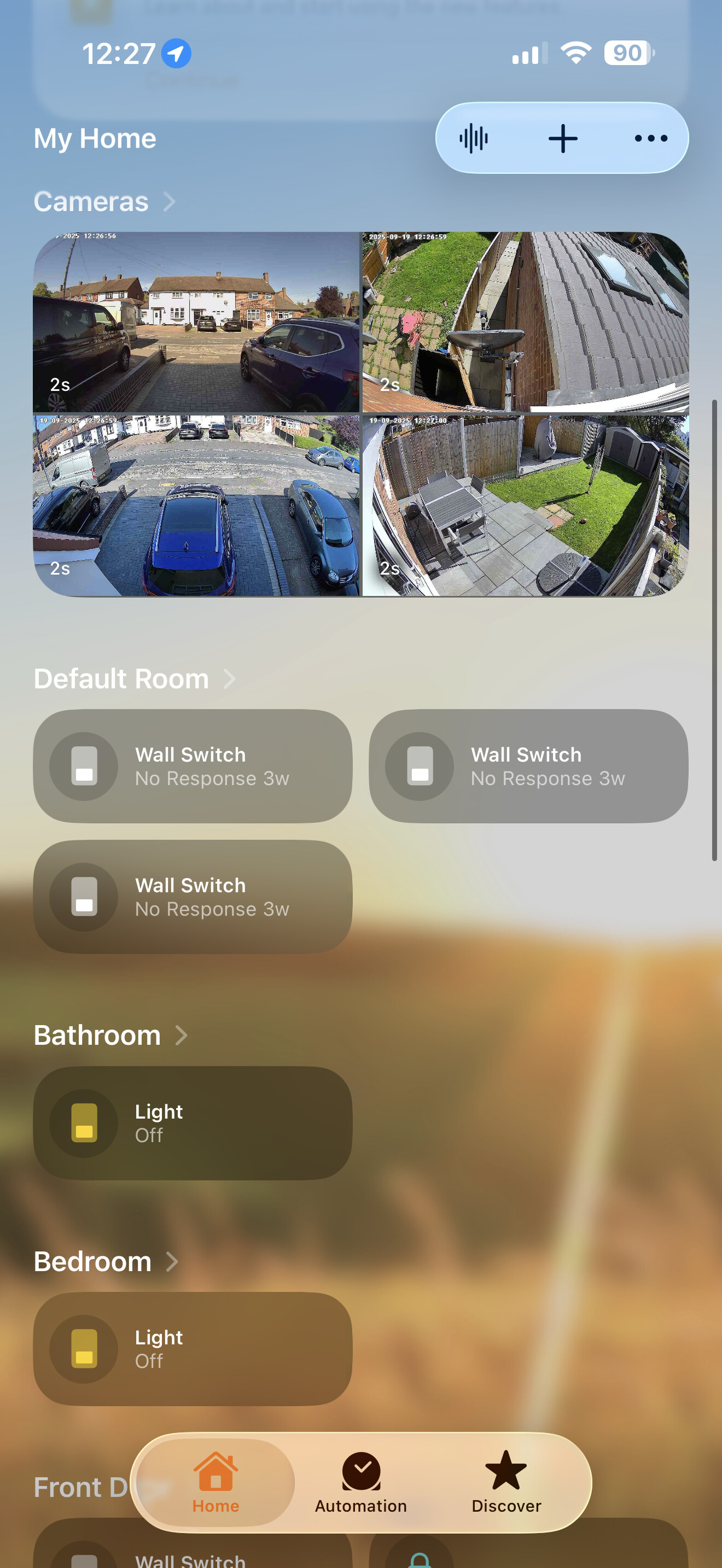Open the Default Room section
Screen dimensions: 722x1568
click(134, 678)
